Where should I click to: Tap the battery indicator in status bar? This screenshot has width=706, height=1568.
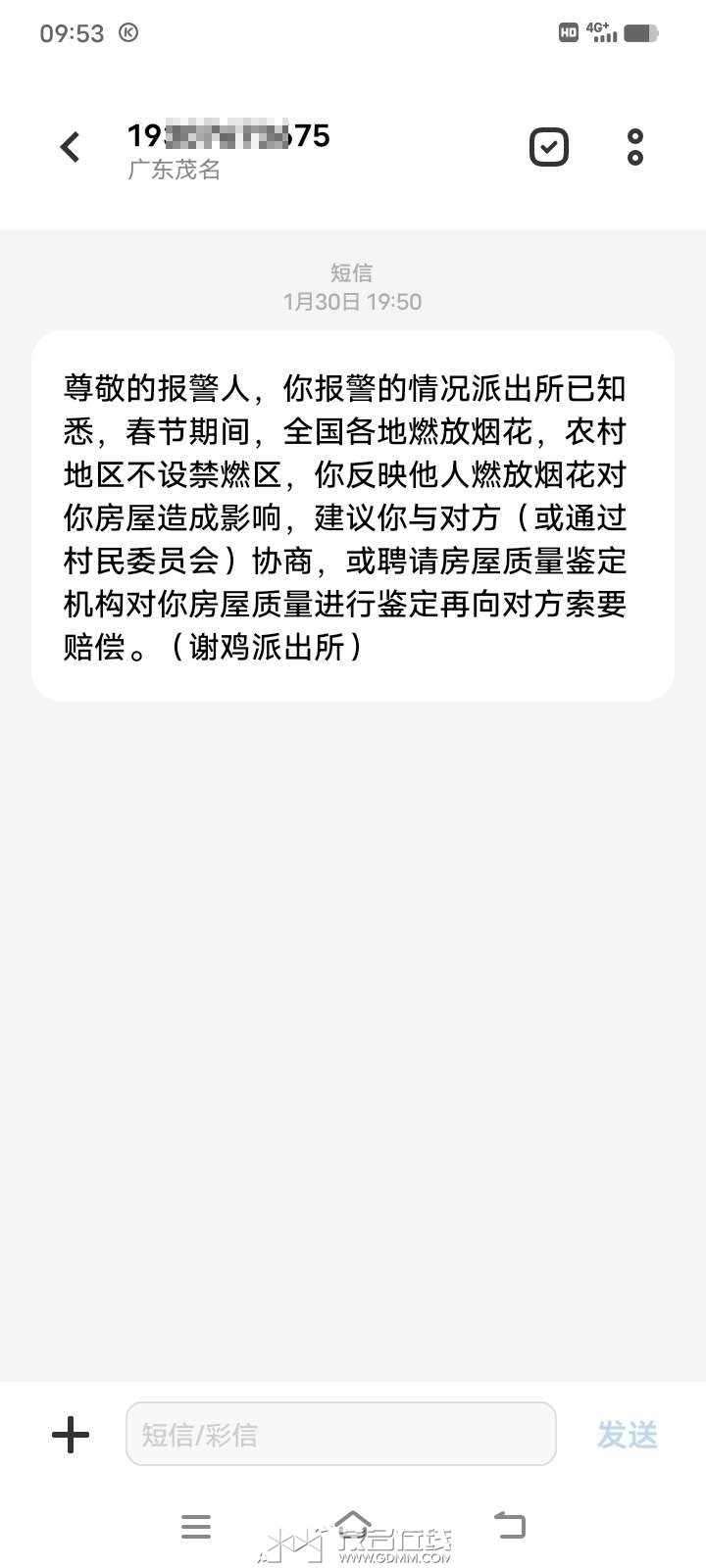[643, 32]
